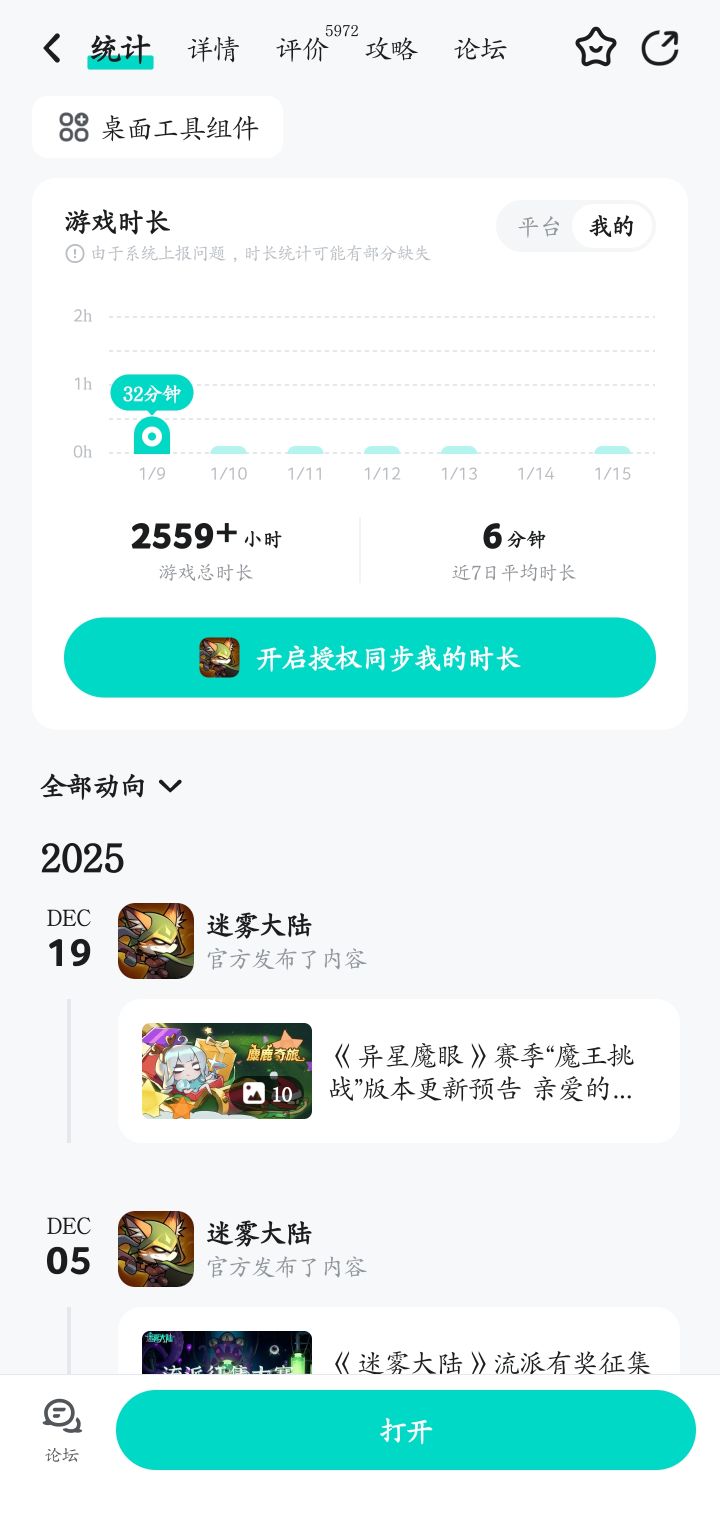Tap the 迷雾大陆 game avatar for DEC 05
Screen dimensions: 720x1518
pos(155,1249)
